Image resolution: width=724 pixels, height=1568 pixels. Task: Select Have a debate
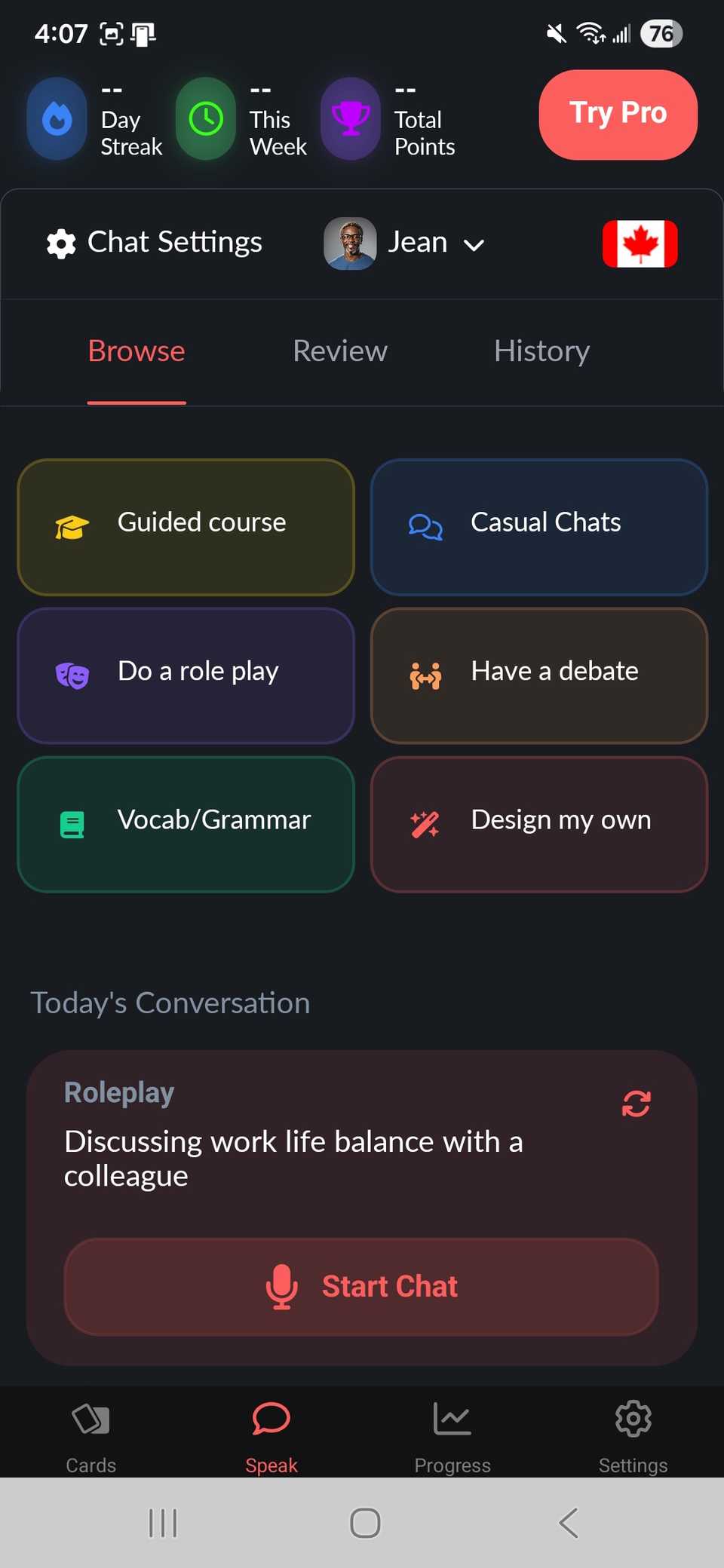(538, 675)
